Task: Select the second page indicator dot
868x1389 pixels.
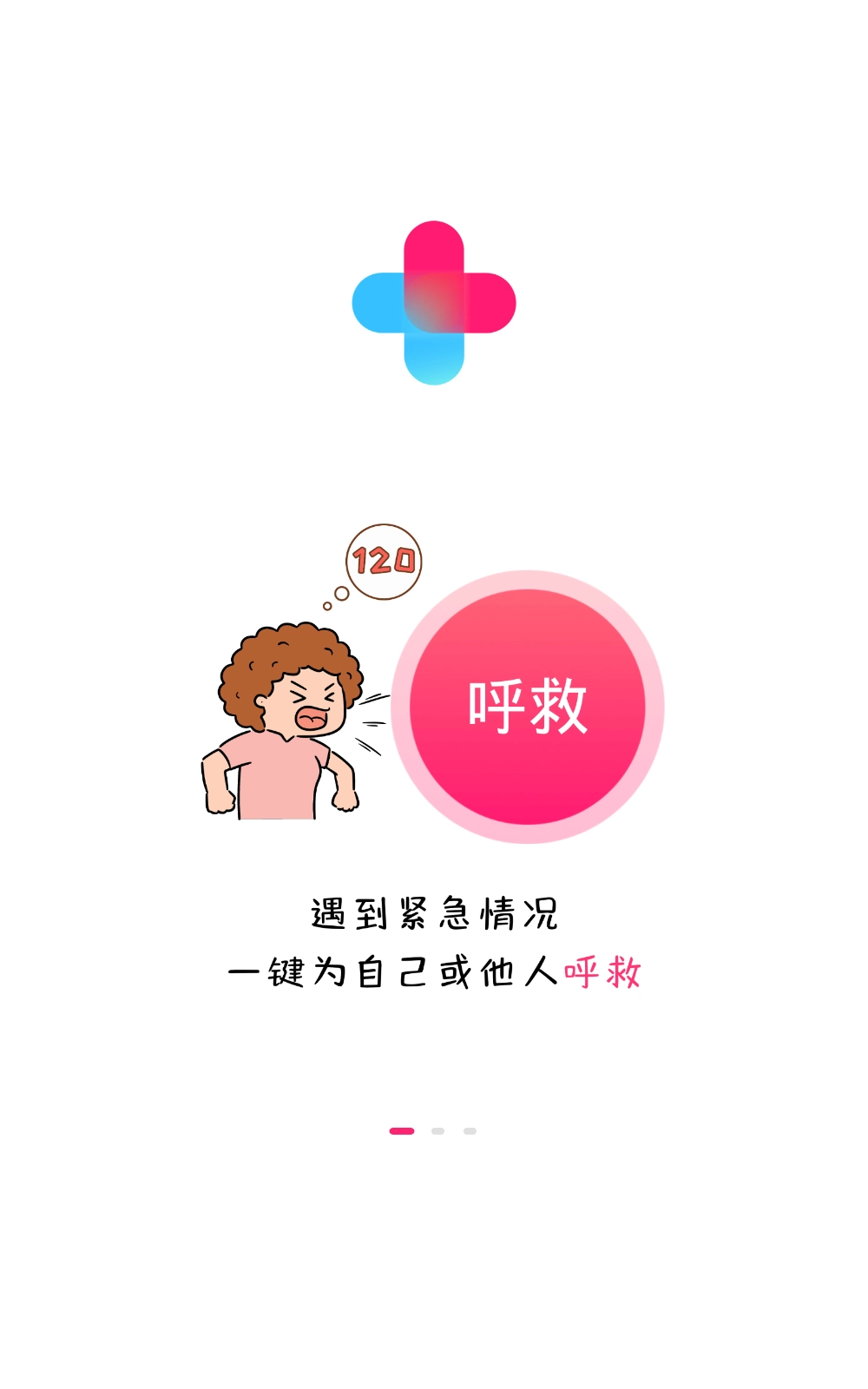Action: click(x=438, y=1131)
